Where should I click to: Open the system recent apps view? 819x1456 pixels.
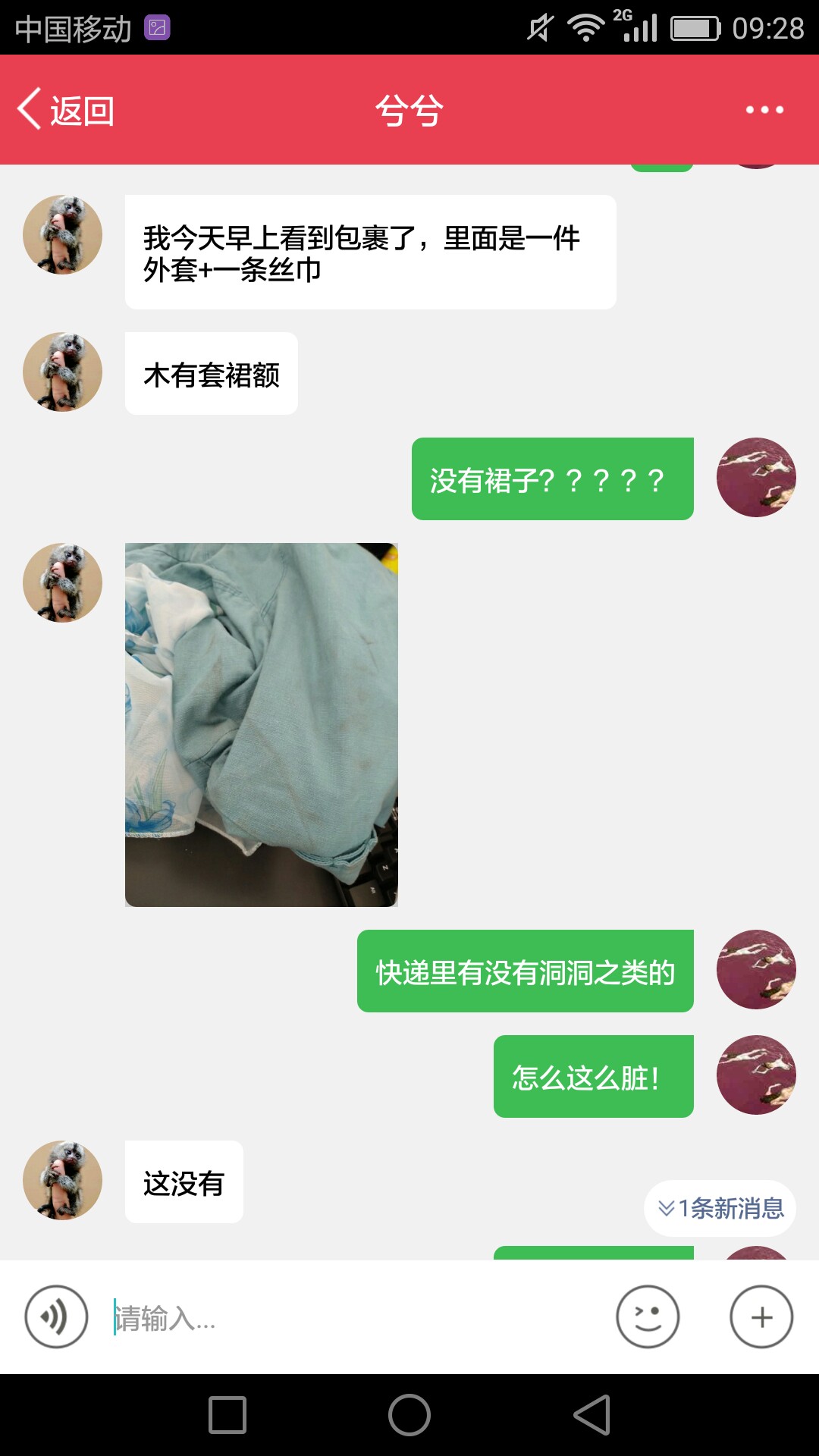[227, 1415]
